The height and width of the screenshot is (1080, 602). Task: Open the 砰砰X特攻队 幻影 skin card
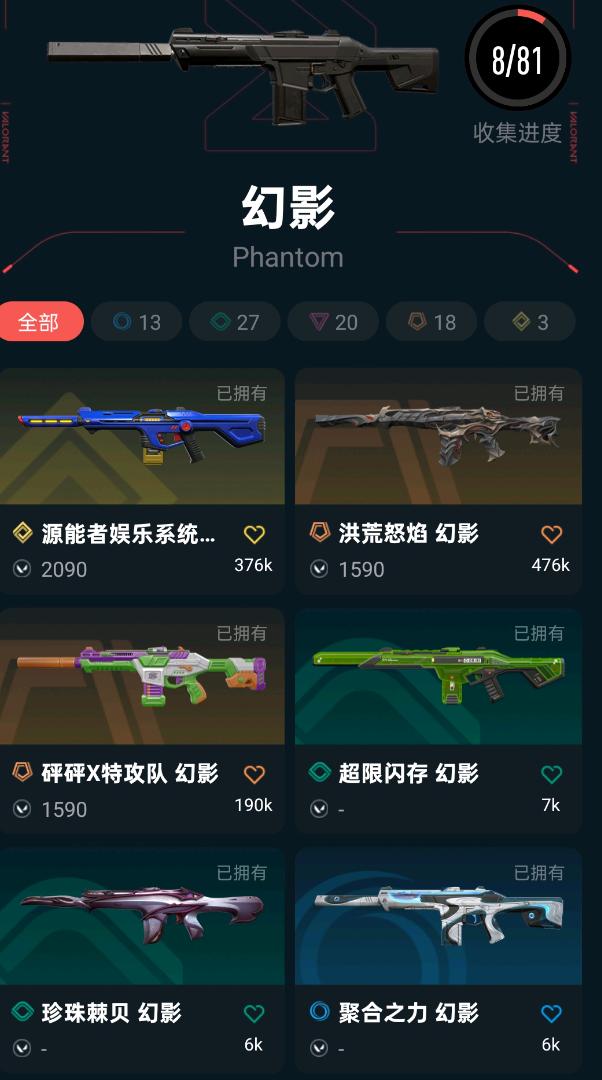tap(142, 720)
